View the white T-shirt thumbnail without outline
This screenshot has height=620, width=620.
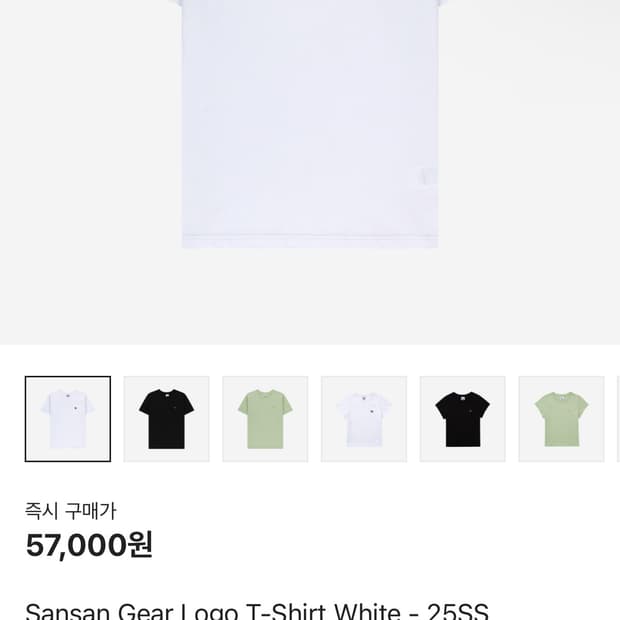click(x=364, y=419)
